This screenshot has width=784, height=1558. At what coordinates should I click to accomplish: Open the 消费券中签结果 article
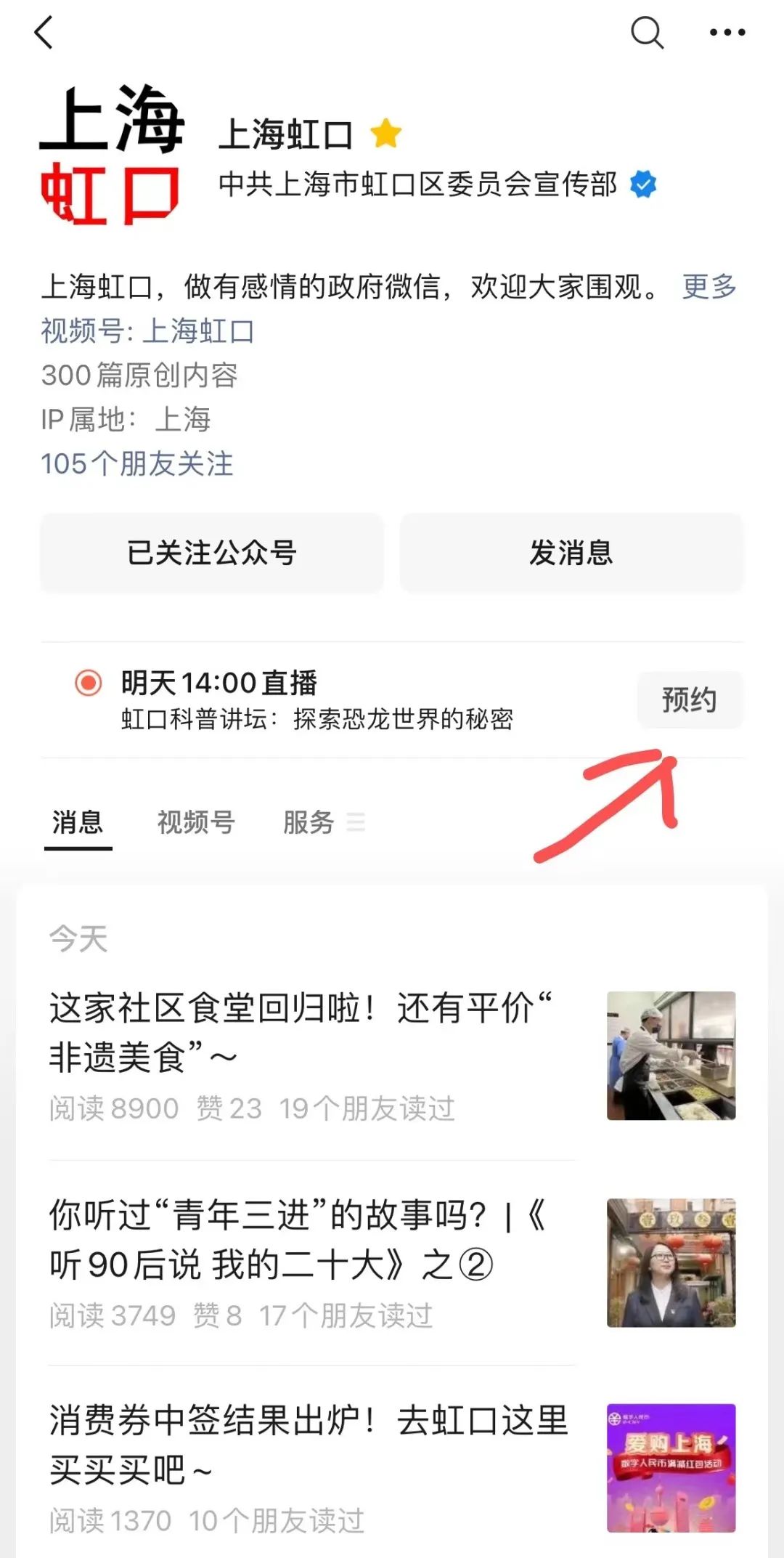tap(309, 1445)
